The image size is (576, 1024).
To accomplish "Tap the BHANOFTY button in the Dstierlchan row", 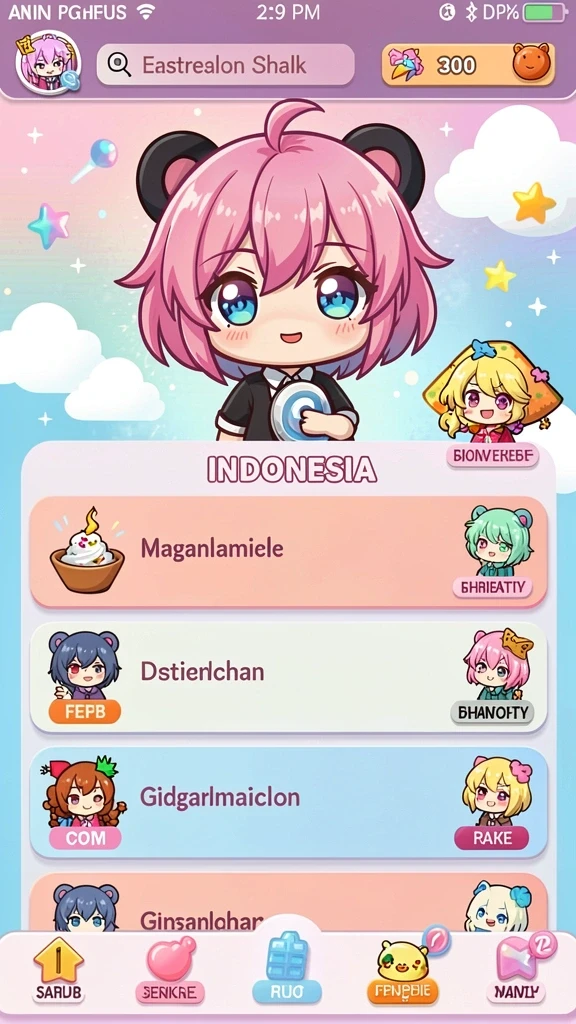I will pos(492,712).
